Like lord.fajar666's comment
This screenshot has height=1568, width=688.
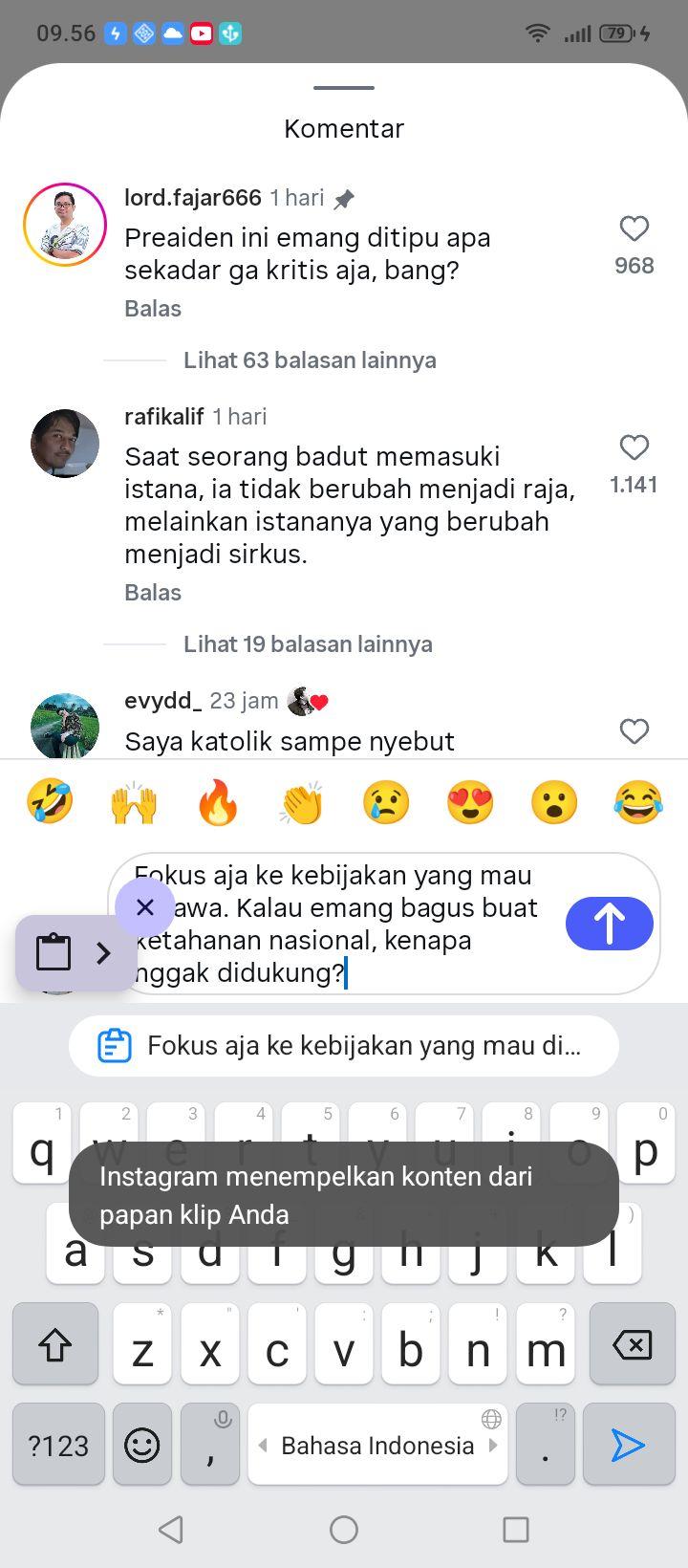[634, 229]
